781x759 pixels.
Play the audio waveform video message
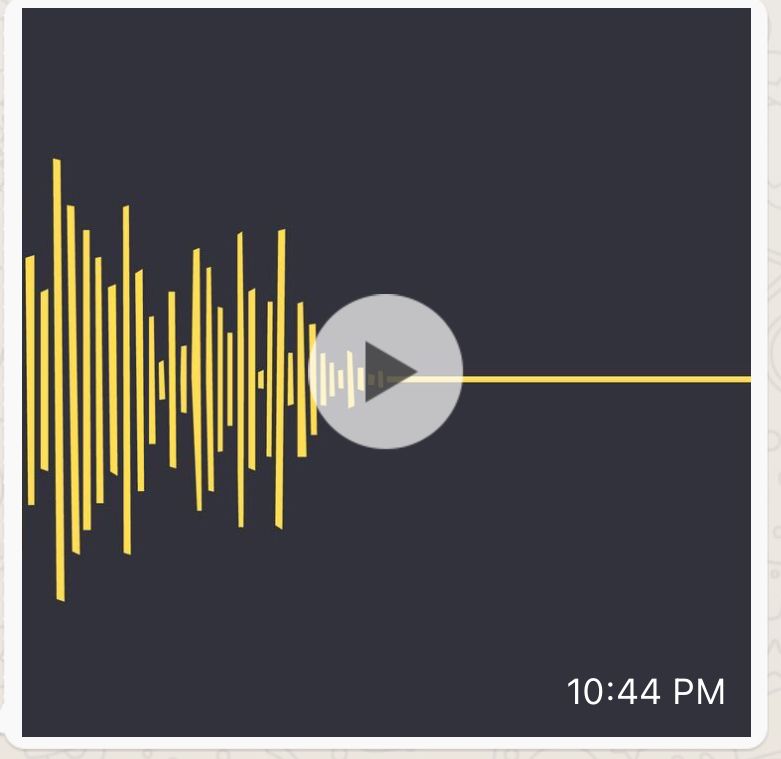387,371
